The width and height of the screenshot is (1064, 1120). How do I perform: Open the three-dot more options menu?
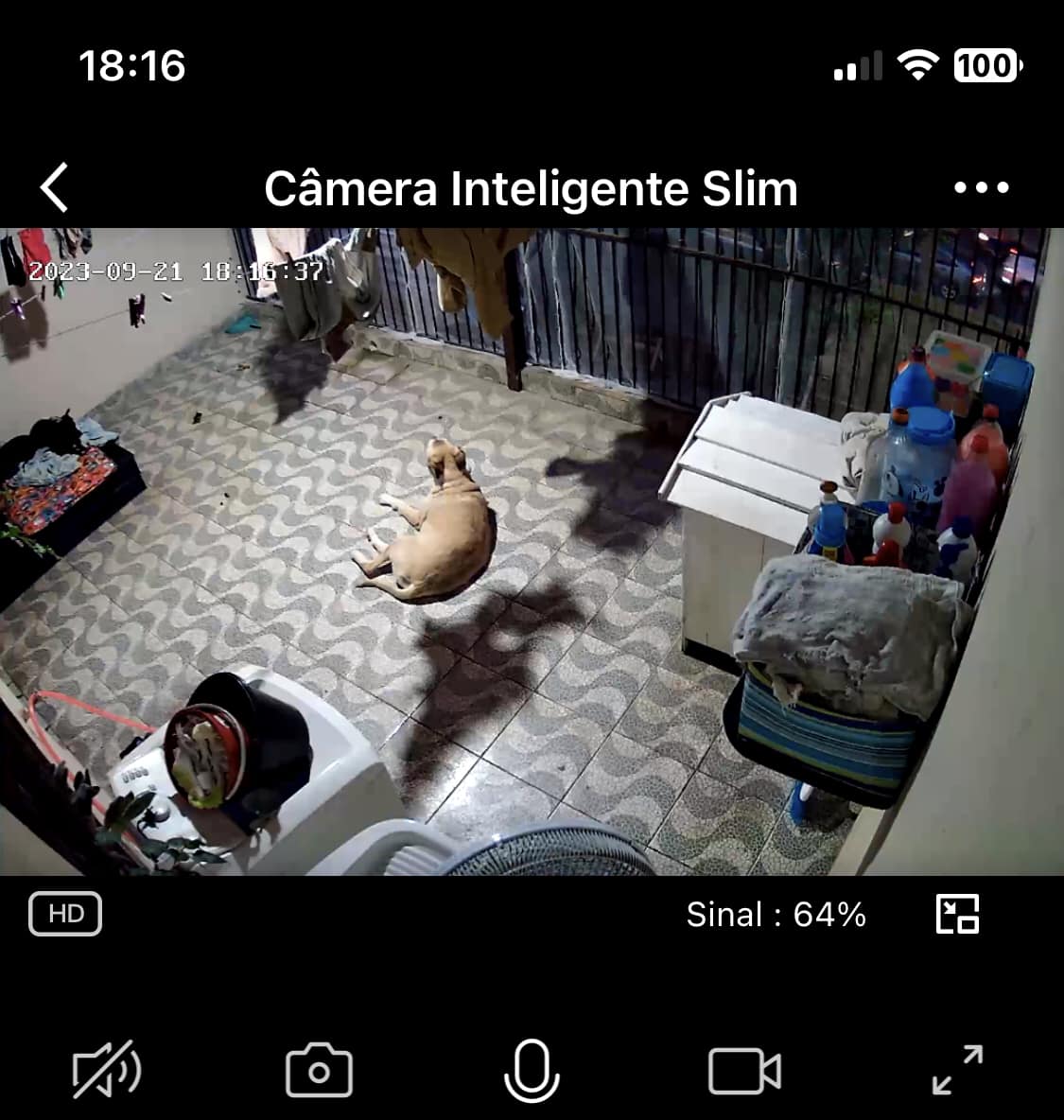click(x=981, y=187)
